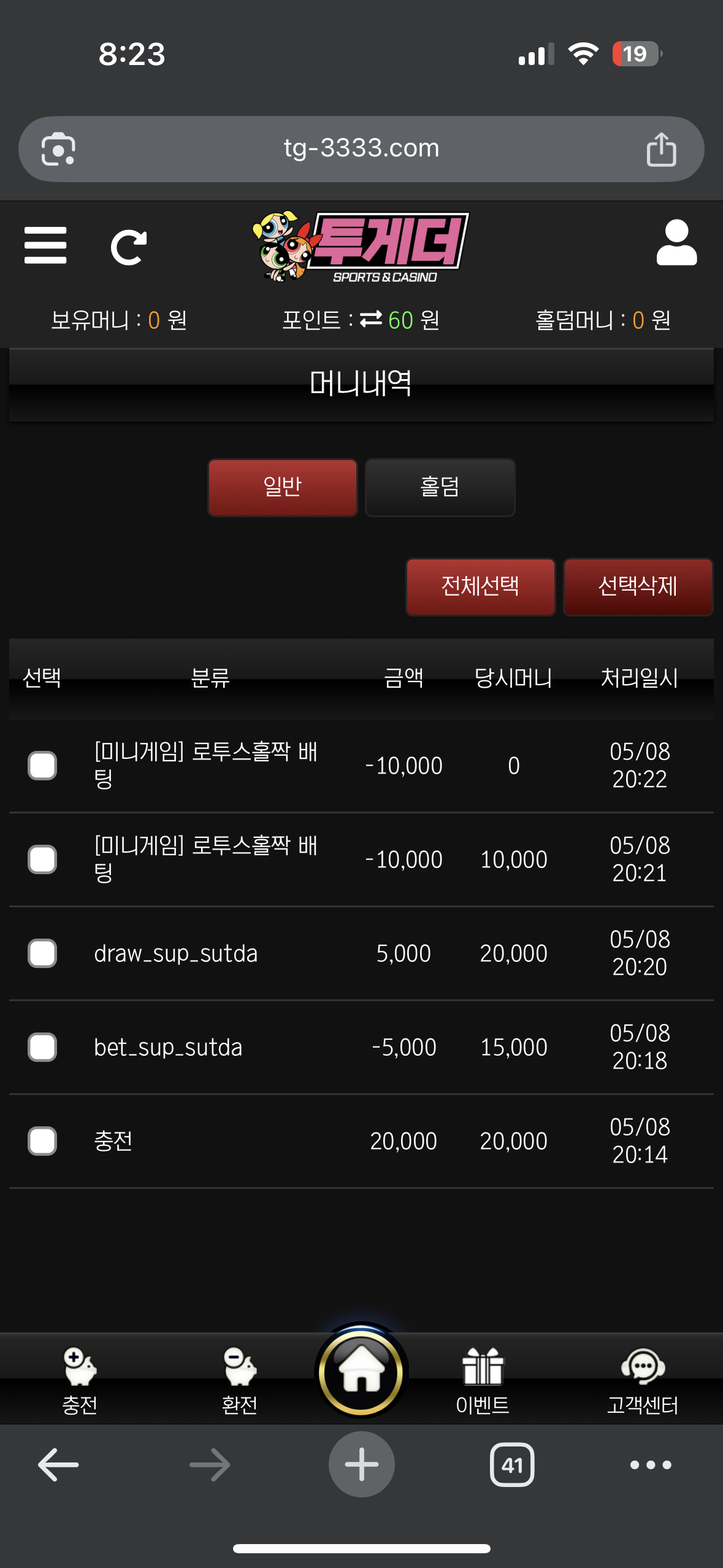The height and width of the screenshot is (1568, 723).
Task: Select the draw_sup_sutda row checkbox
Action: point(42,953)
